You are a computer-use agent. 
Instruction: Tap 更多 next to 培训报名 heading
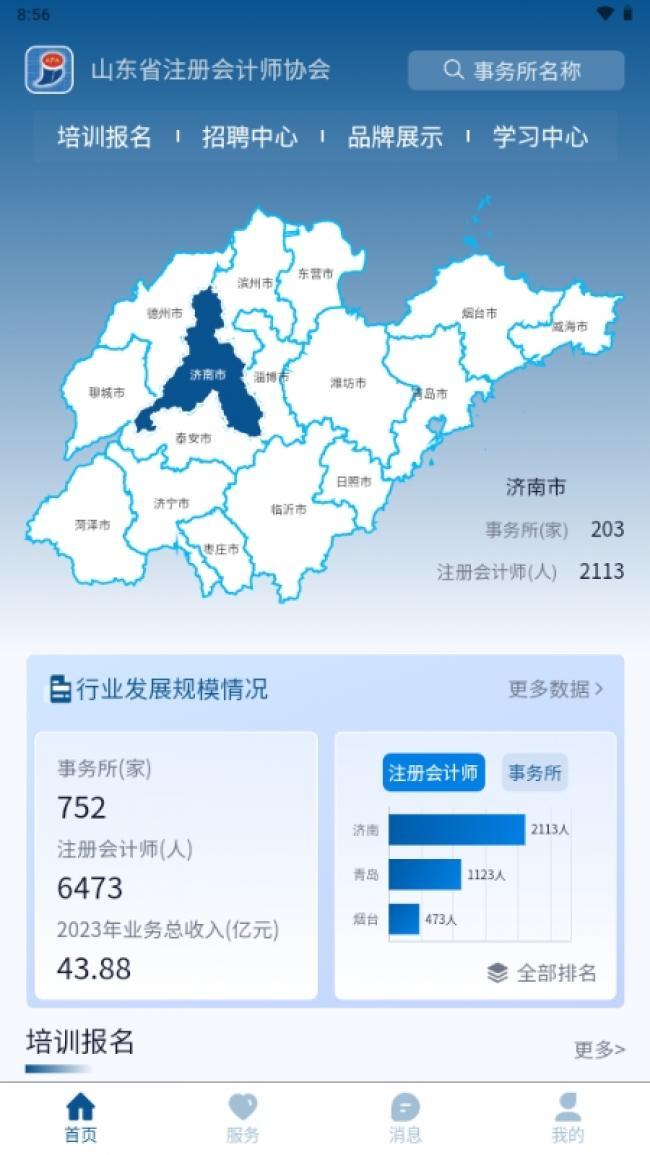click(600, 1049)
